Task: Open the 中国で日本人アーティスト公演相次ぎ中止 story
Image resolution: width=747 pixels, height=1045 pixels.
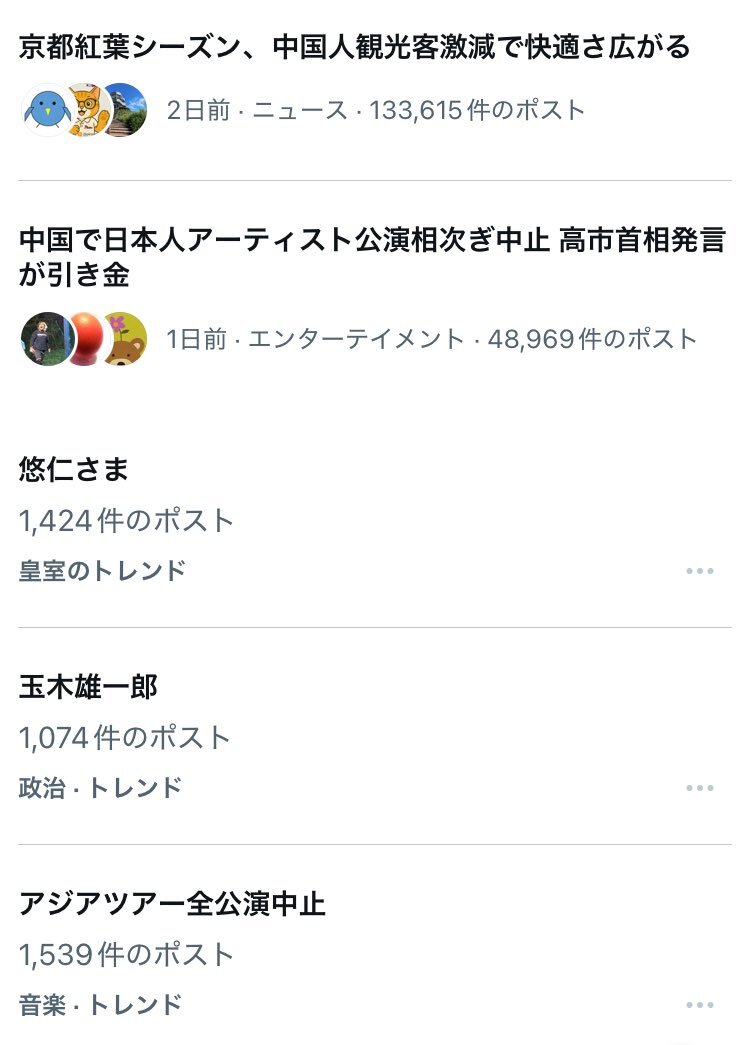Action: click(x=370, y=257)
